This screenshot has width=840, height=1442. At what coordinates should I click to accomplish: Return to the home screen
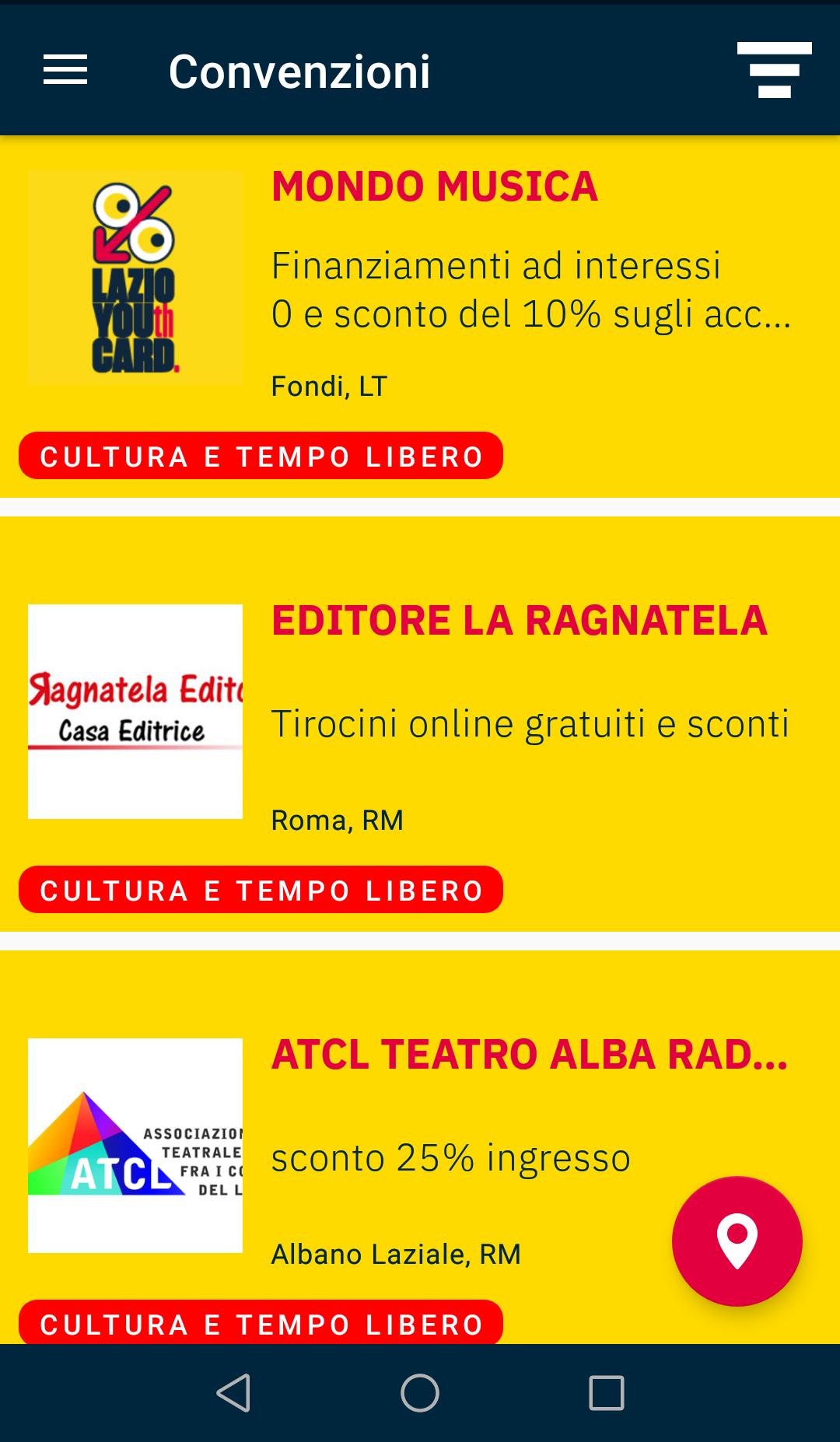pyautogui.click(x=420, y=1392)
